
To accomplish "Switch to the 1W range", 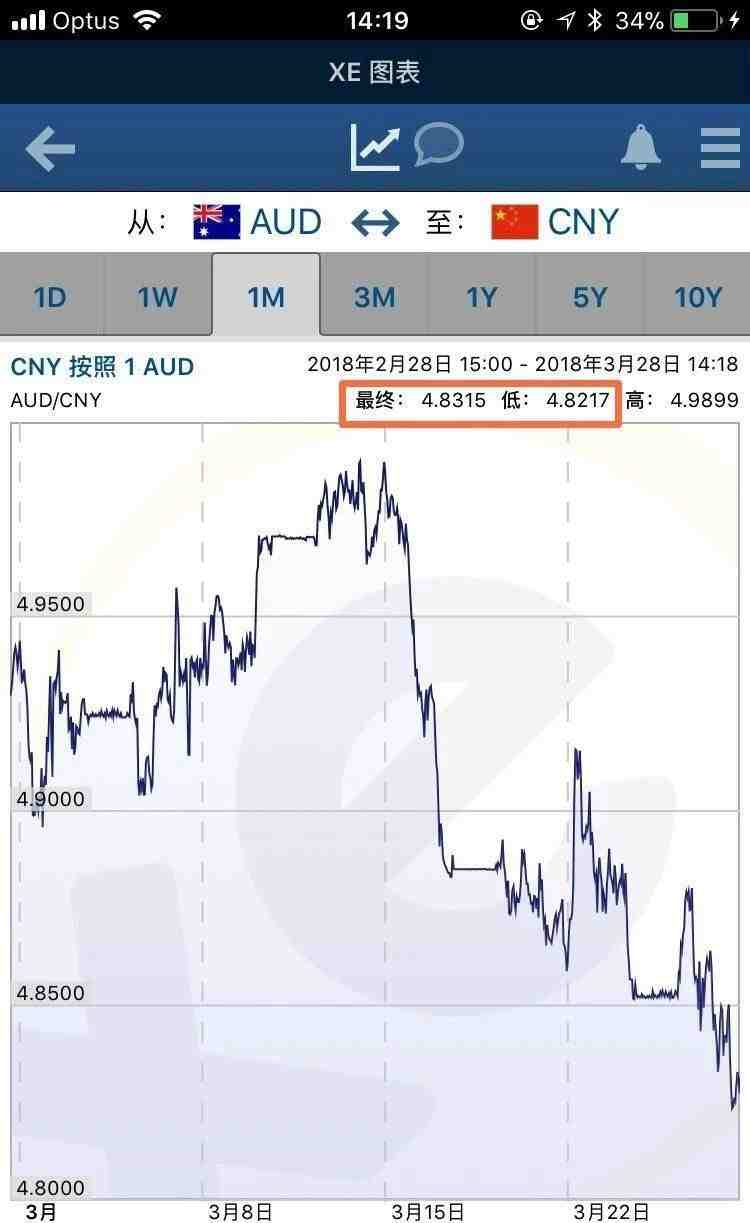I will click(158, 296).
